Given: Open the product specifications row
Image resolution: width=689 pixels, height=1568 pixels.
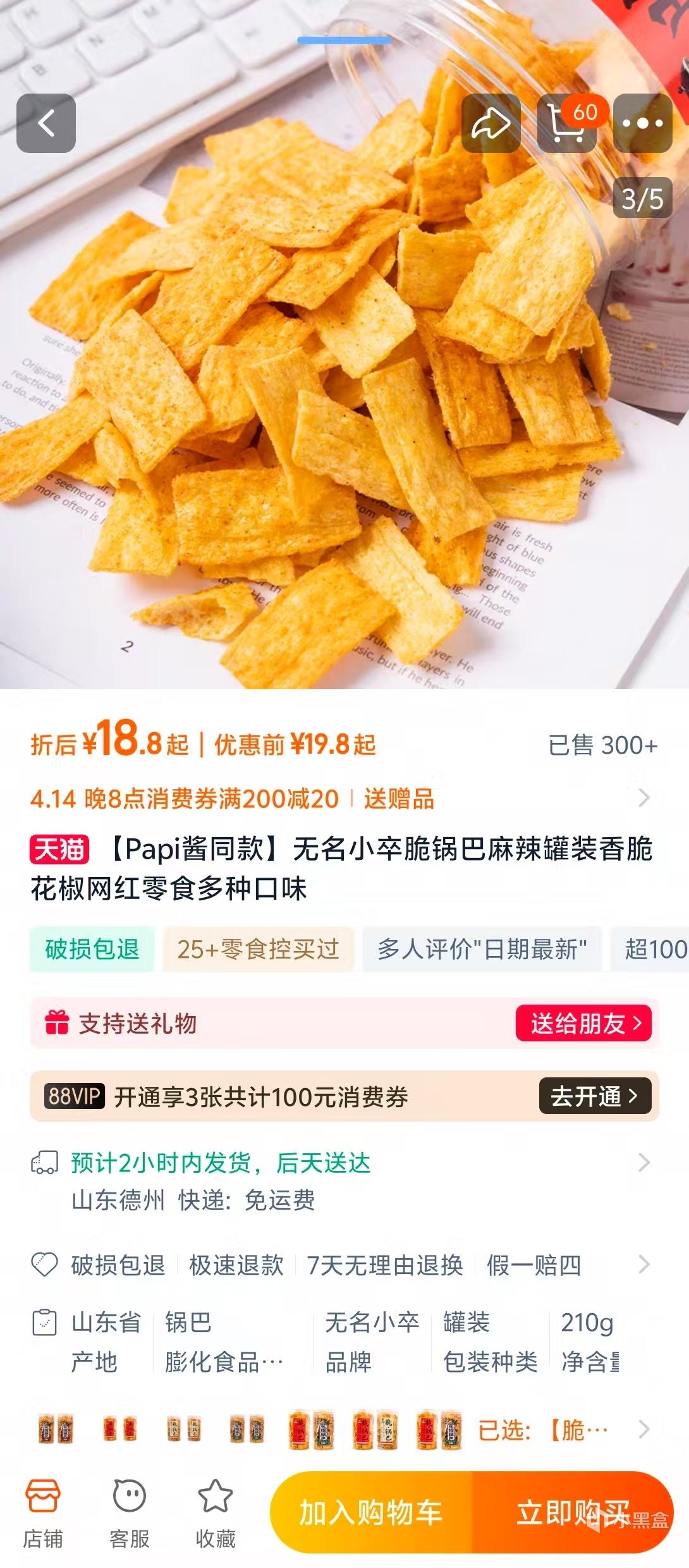Looking at the screenshot, I should tap(341, 1341).
